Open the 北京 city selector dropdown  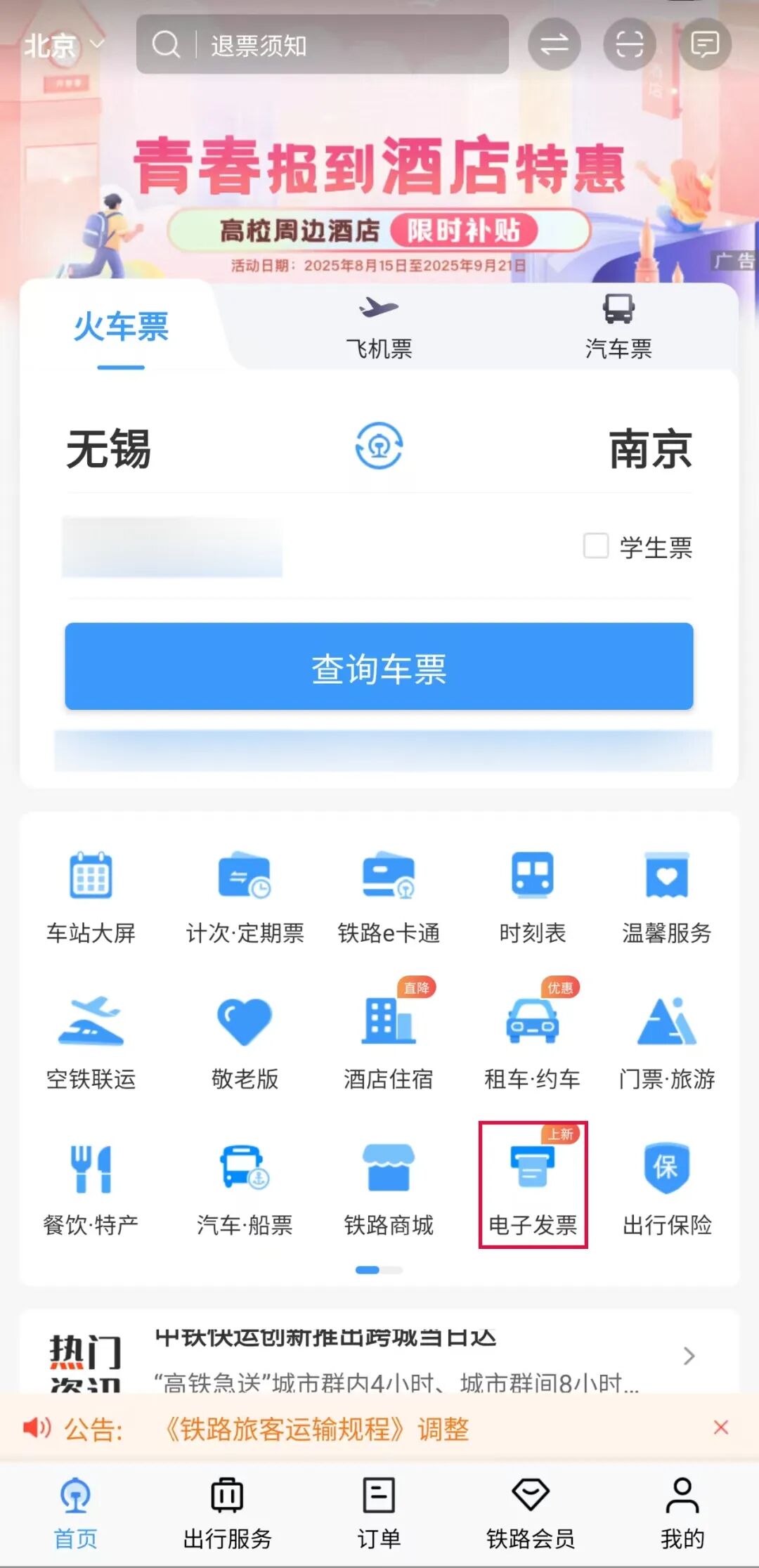pos(63,44)
